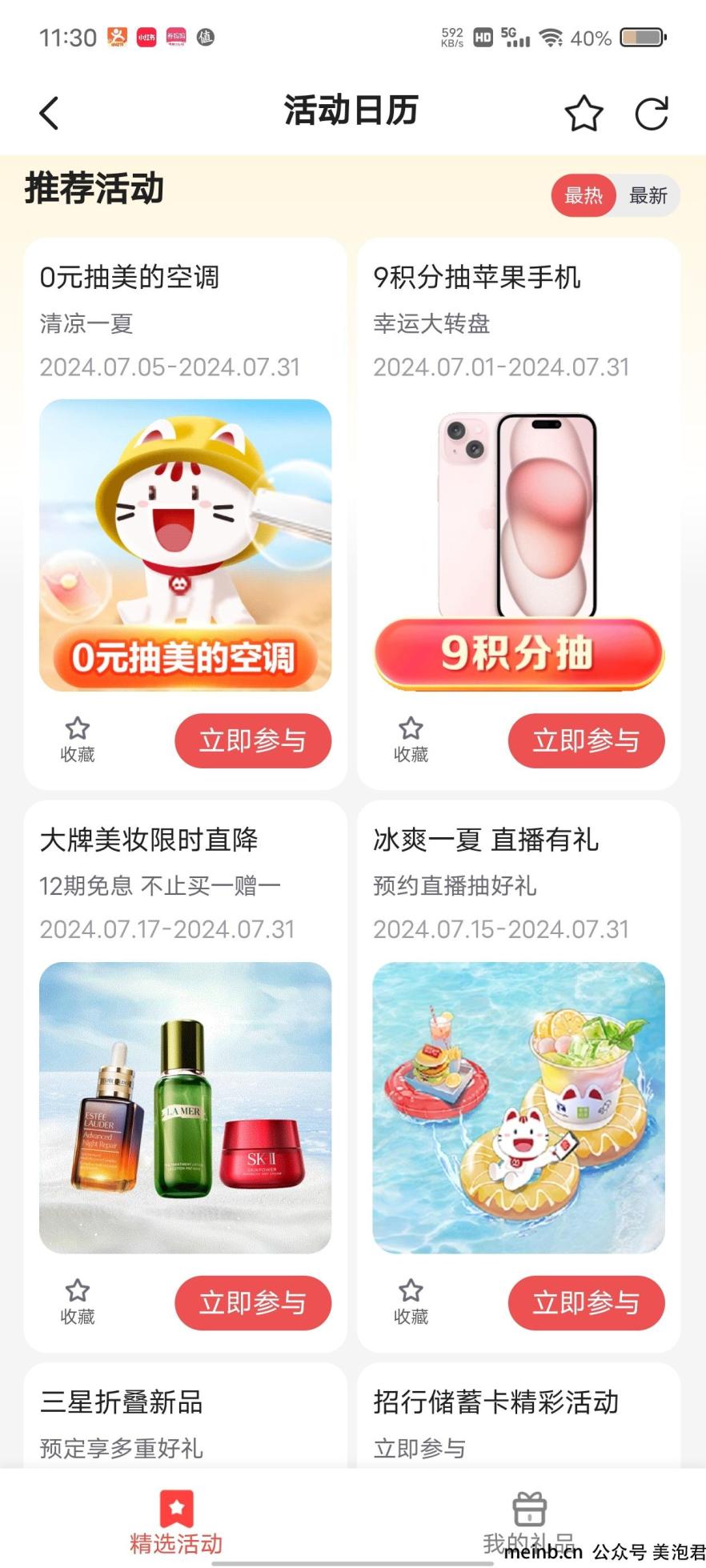The image size is (706, 1568).
Task: Open the 大牌美妆 cosmetics image tile
Action: (185, 1107)
